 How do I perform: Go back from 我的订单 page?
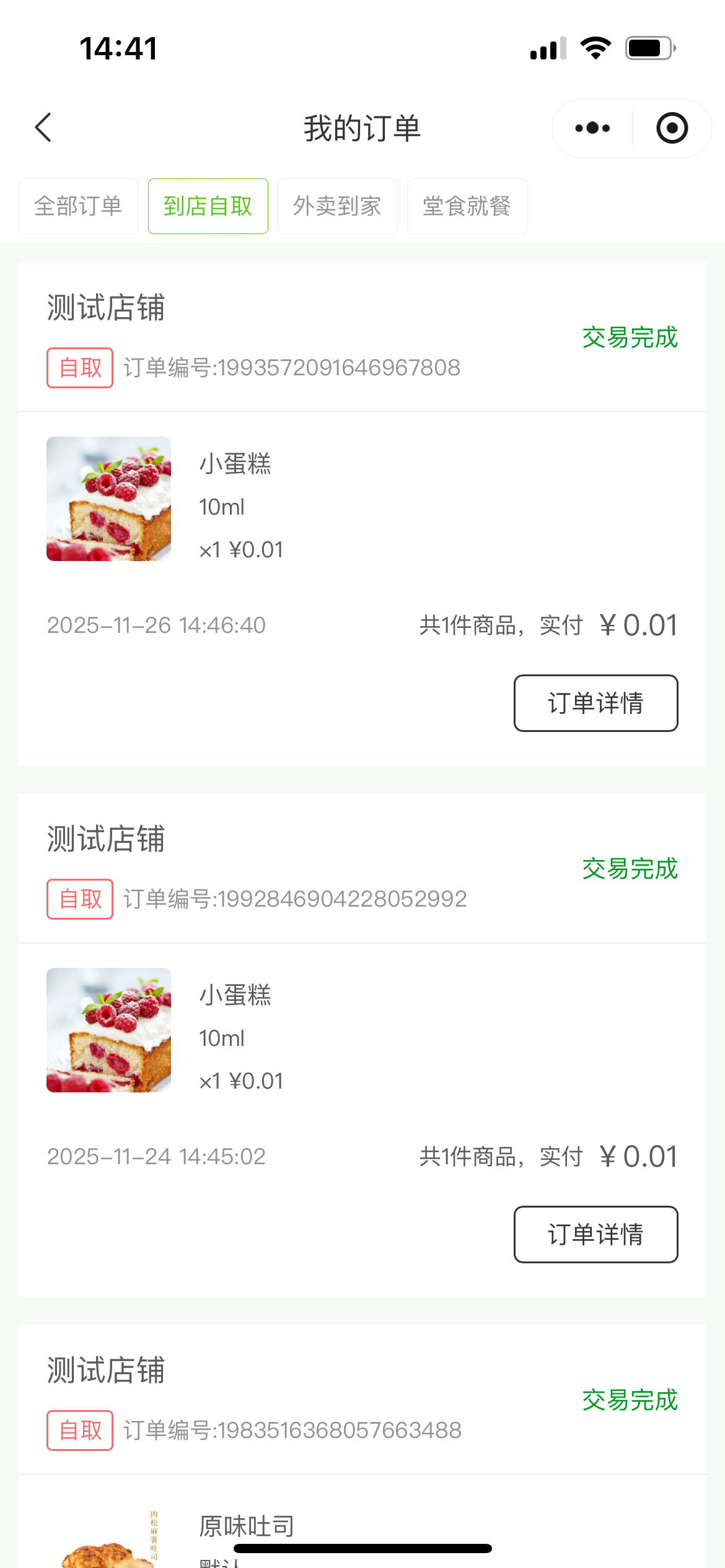pos(43,128)
